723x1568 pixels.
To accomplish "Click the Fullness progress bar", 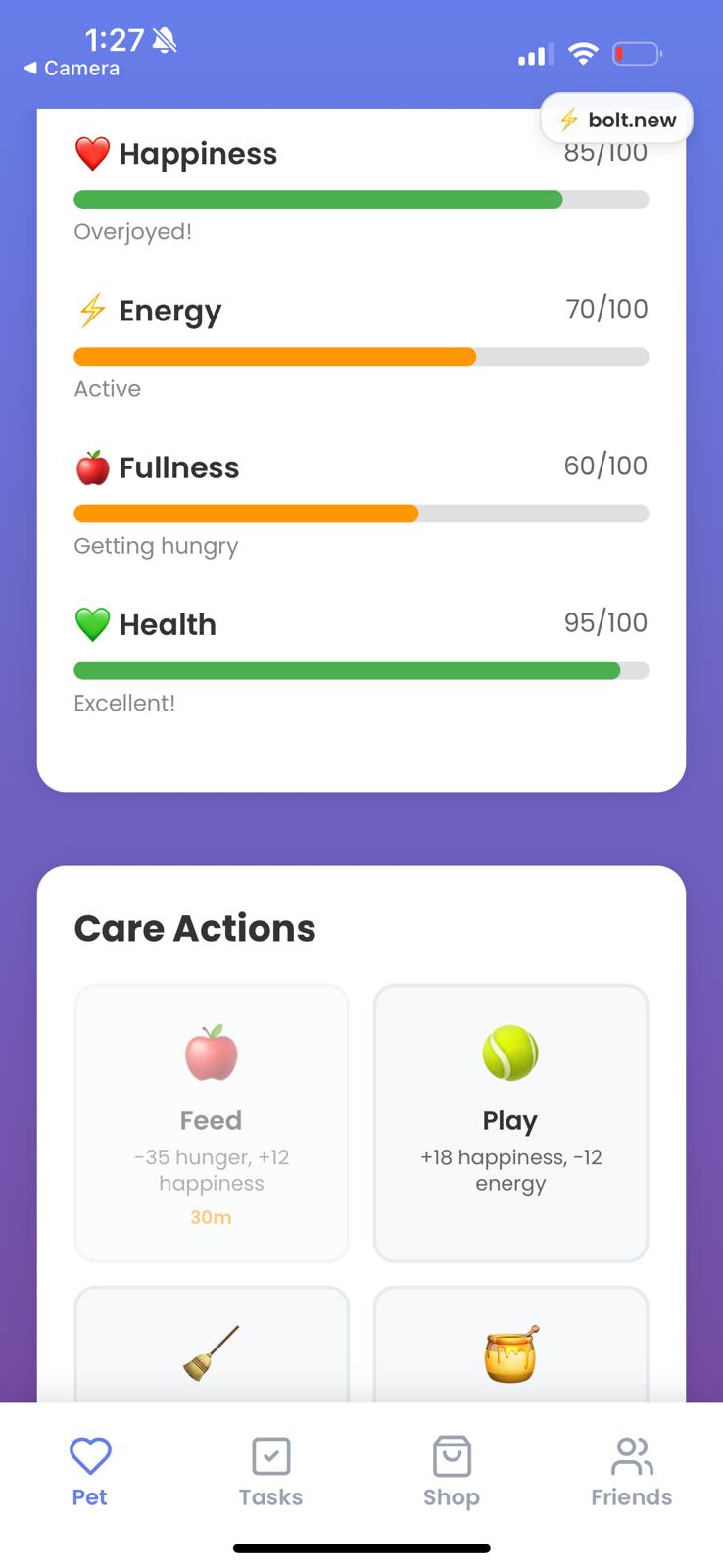I will point(361,514).
